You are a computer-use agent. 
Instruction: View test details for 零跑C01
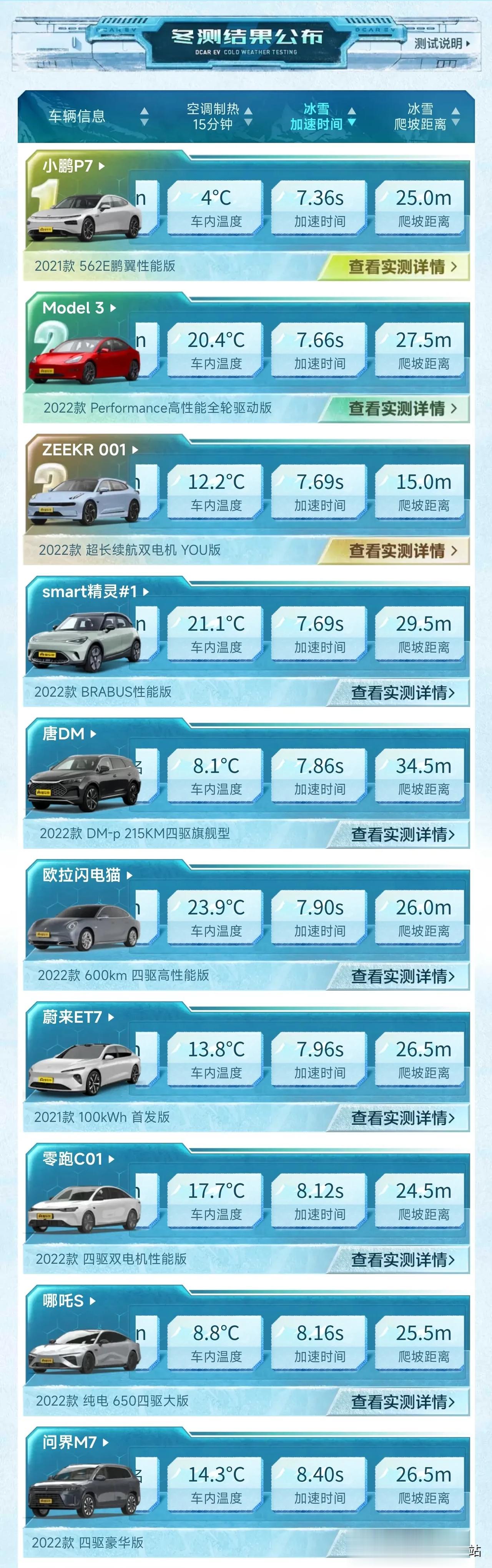[401, 1260]
